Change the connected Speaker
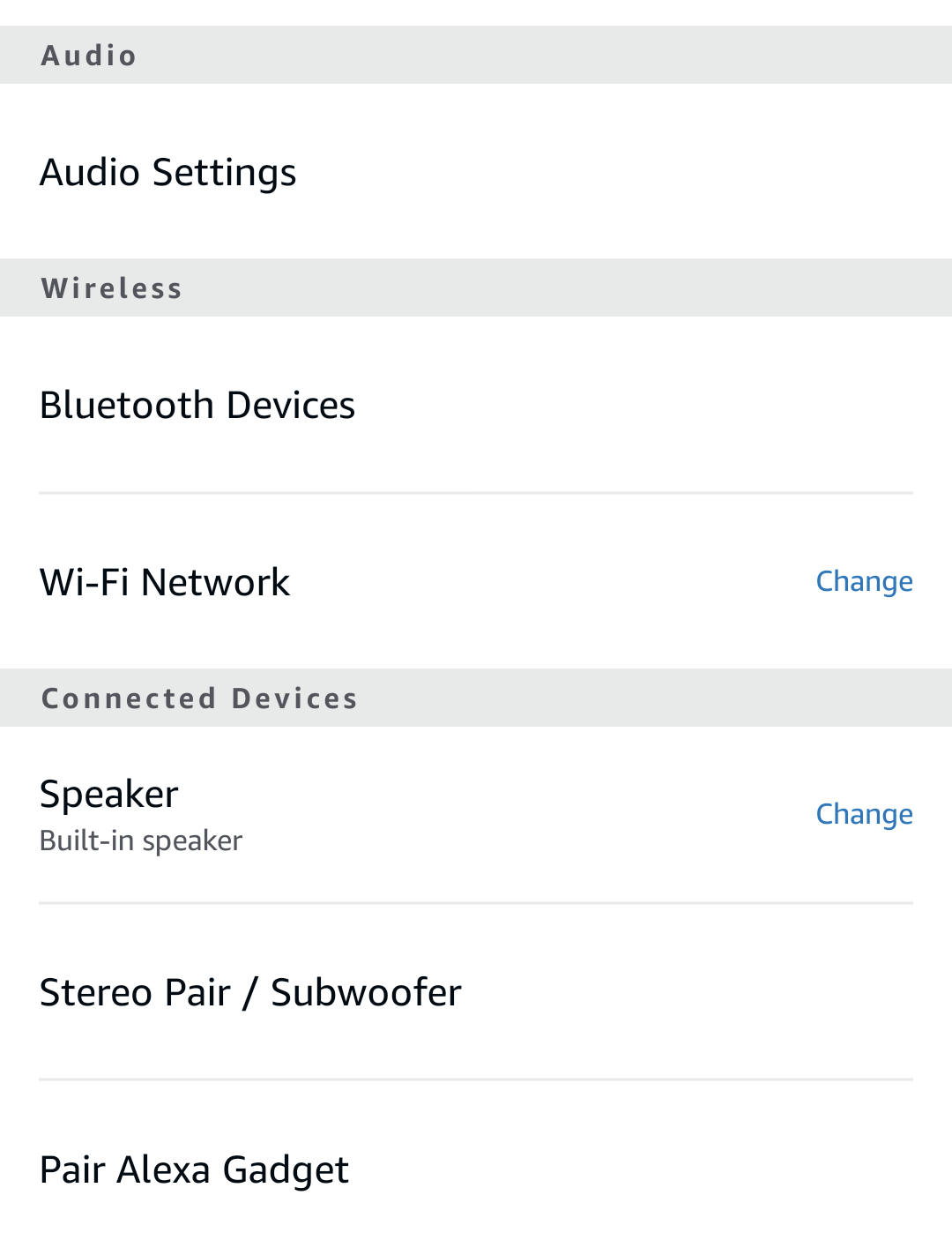 point(864,814)
